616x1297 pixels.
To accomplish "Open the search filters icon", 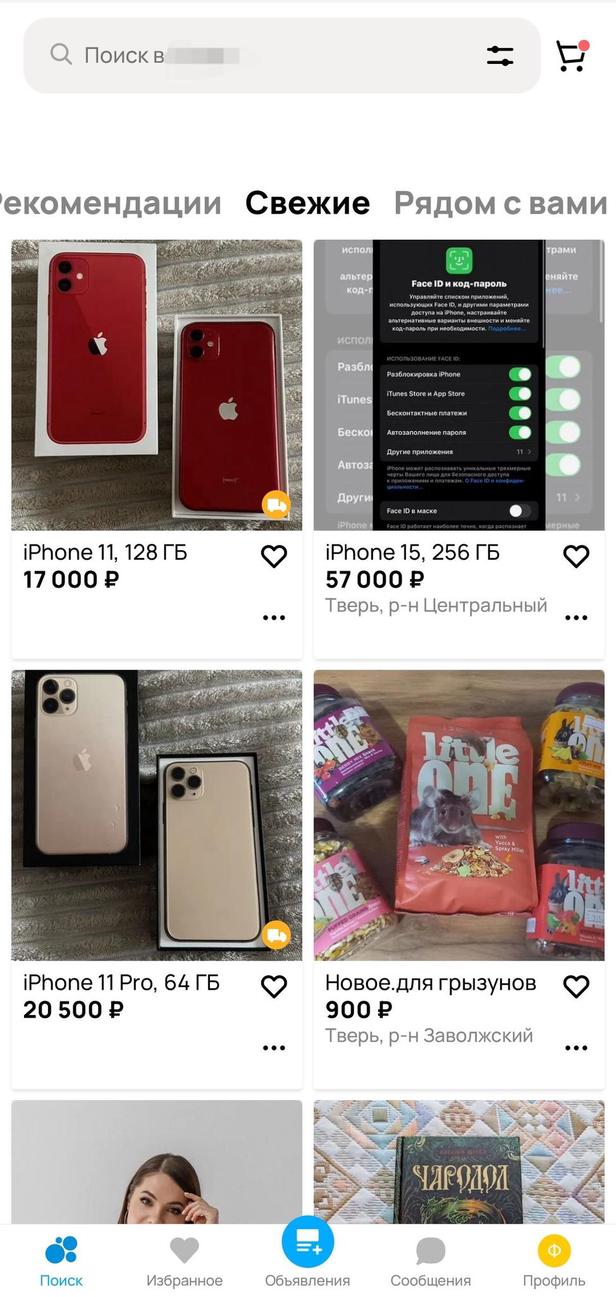I will tap(500, 56).
